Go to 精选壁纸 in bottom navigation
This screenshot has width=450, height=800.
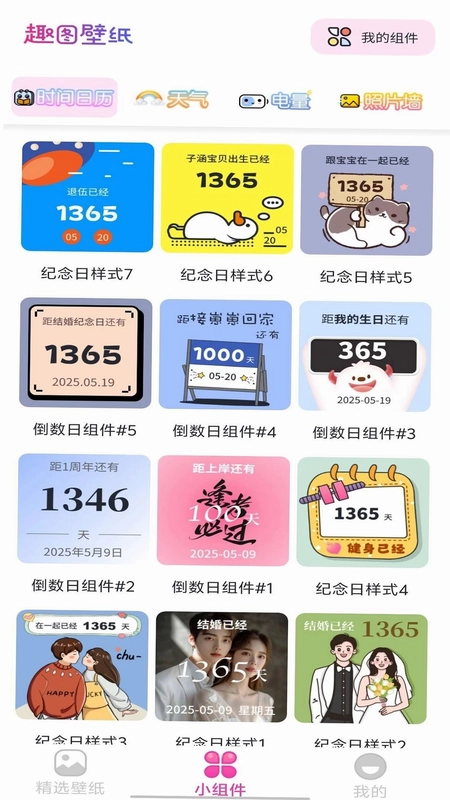(x=70, y=773)
